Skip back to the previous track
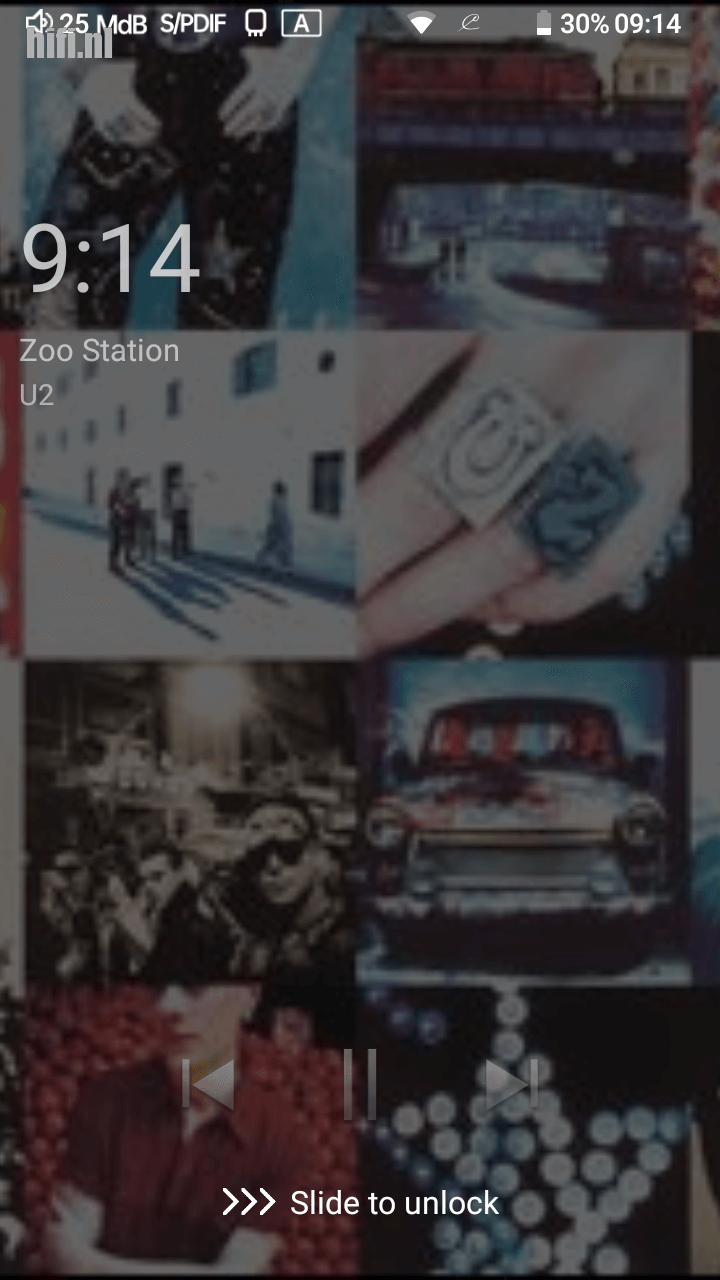The height and width of the screenshot is (1280, 720). [x=209, y=1084]
